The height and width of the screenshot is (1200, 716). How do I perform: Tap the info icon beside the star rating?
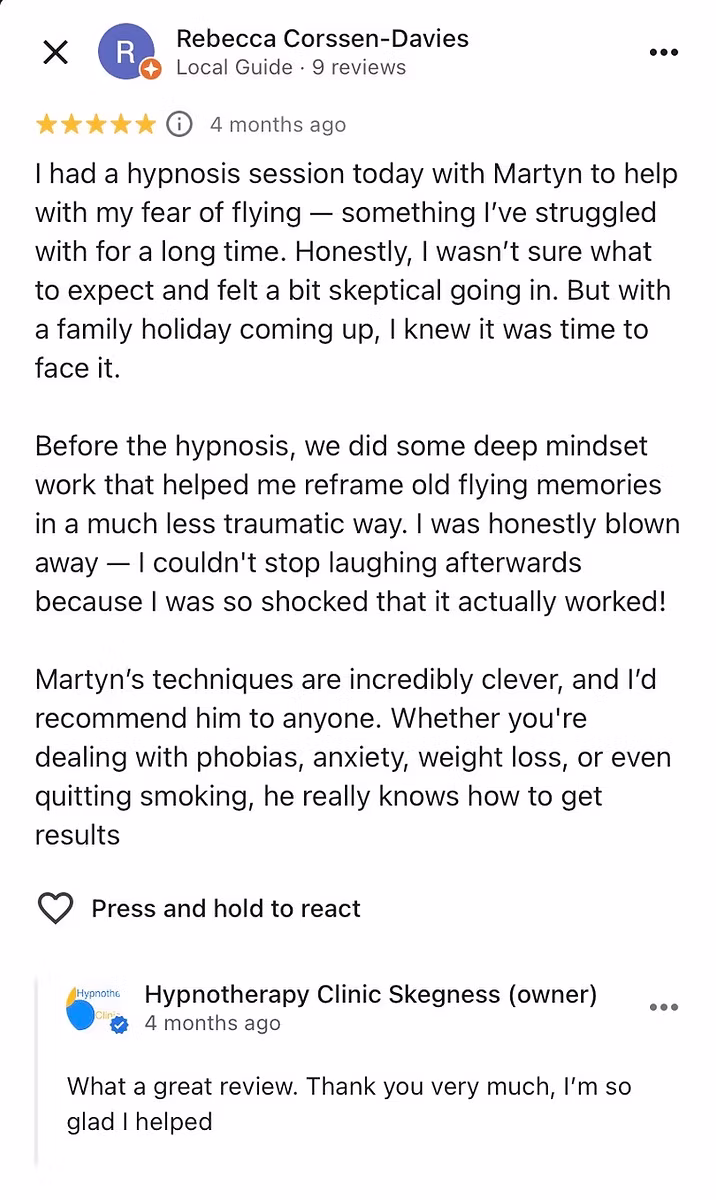(179, 124)
